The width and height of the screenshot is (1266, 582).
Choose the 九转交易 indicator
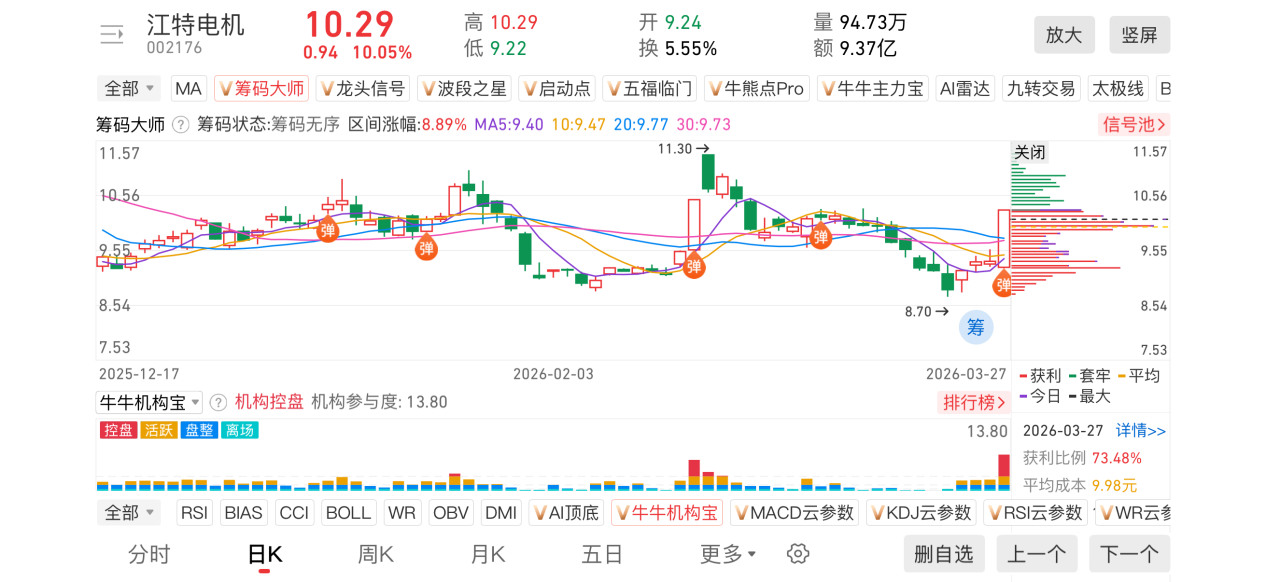pyautogui.click(x=1041, y=89)
